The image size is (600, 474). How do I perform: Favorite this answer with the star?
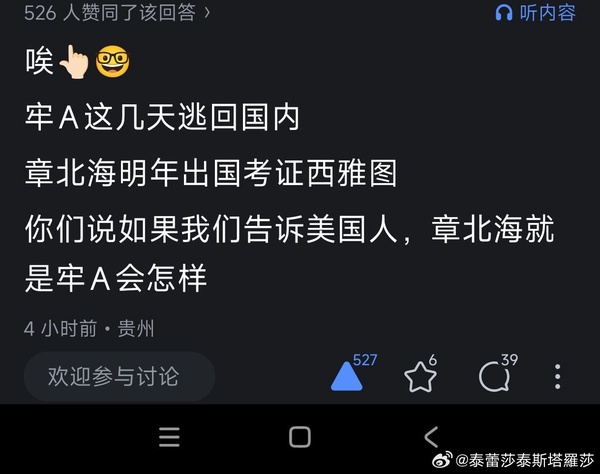pos(420,377)
